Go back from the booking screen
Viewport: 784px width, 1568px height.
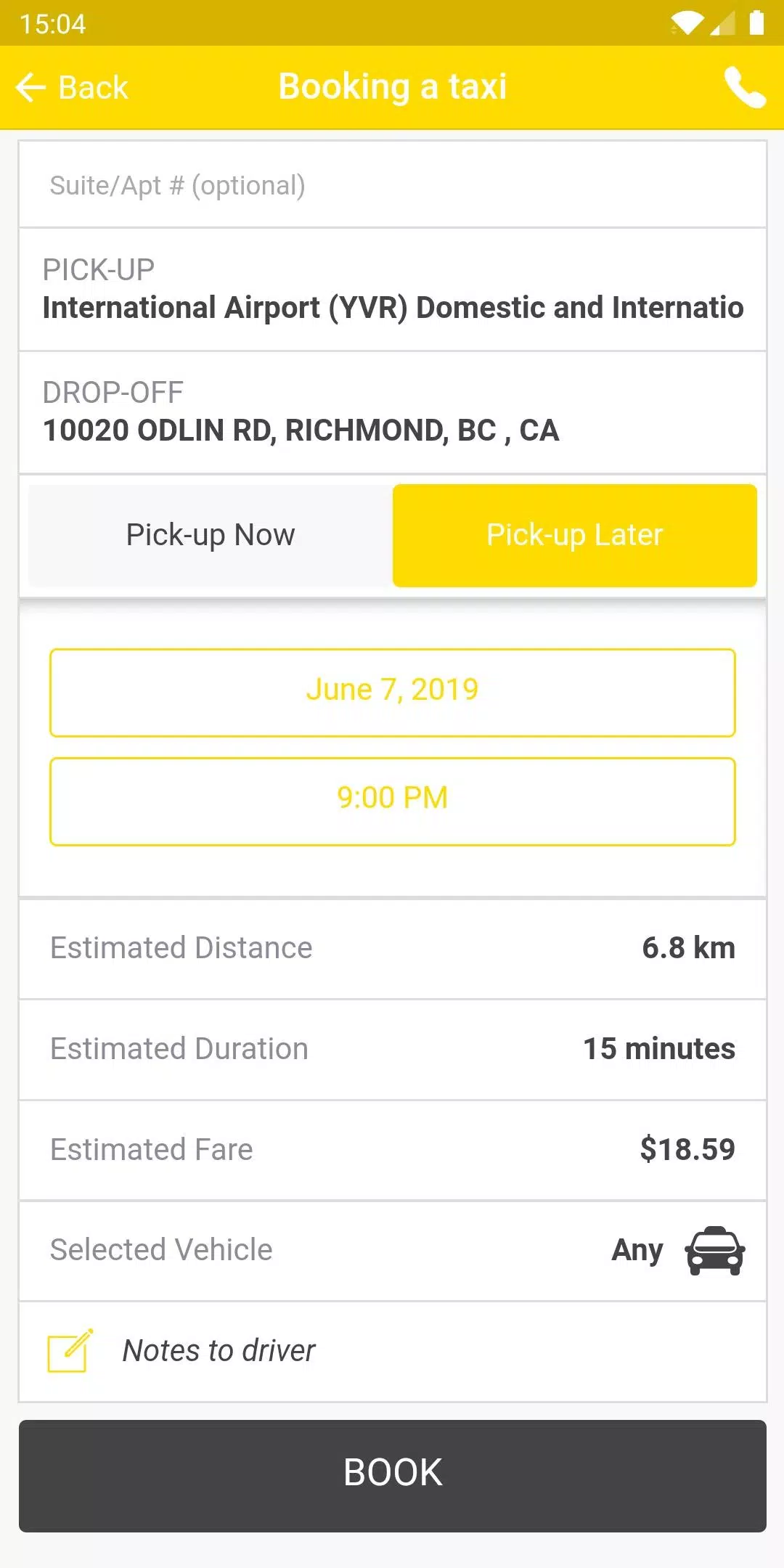(72, 88)
